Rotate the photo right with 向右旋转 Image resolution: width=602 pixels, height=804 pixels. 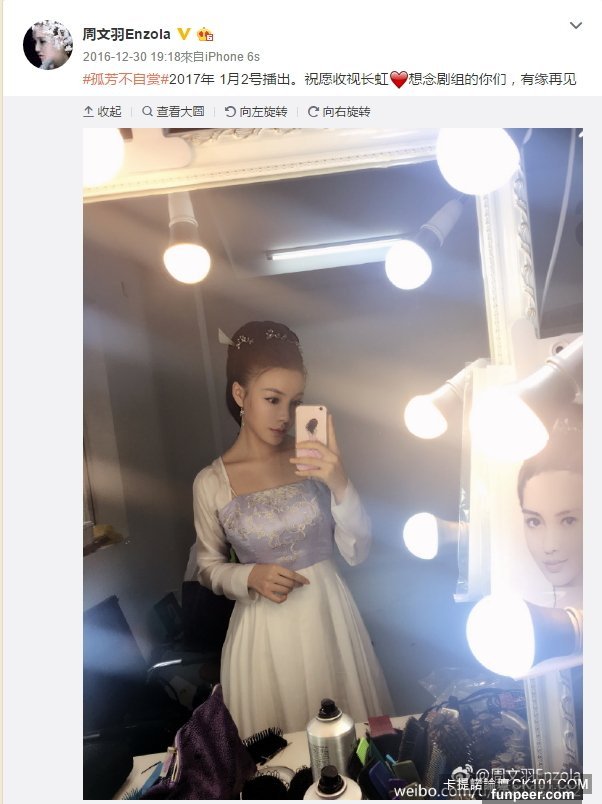[x=339, y=112]
